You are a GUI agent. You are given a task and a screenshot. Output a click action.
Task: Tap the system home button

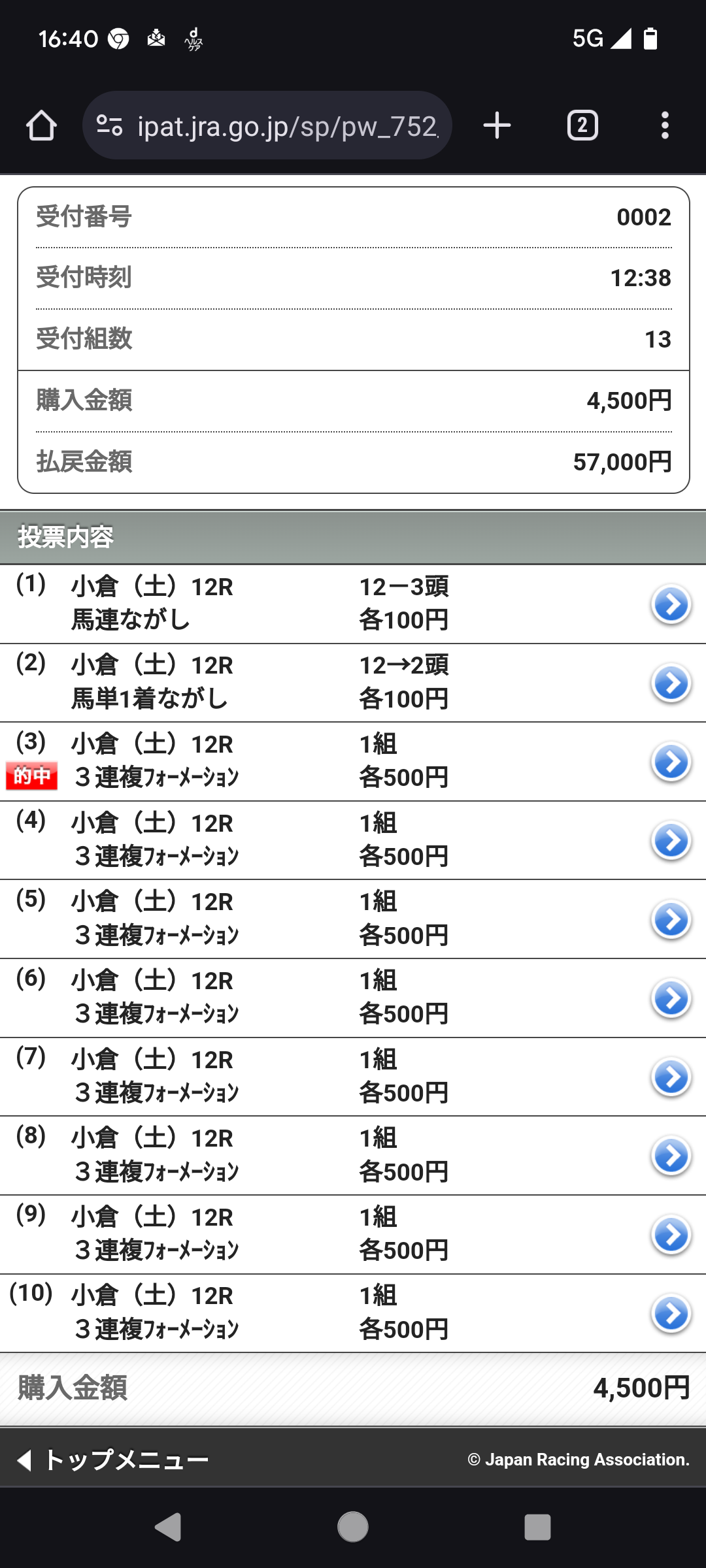(353, 1527)
